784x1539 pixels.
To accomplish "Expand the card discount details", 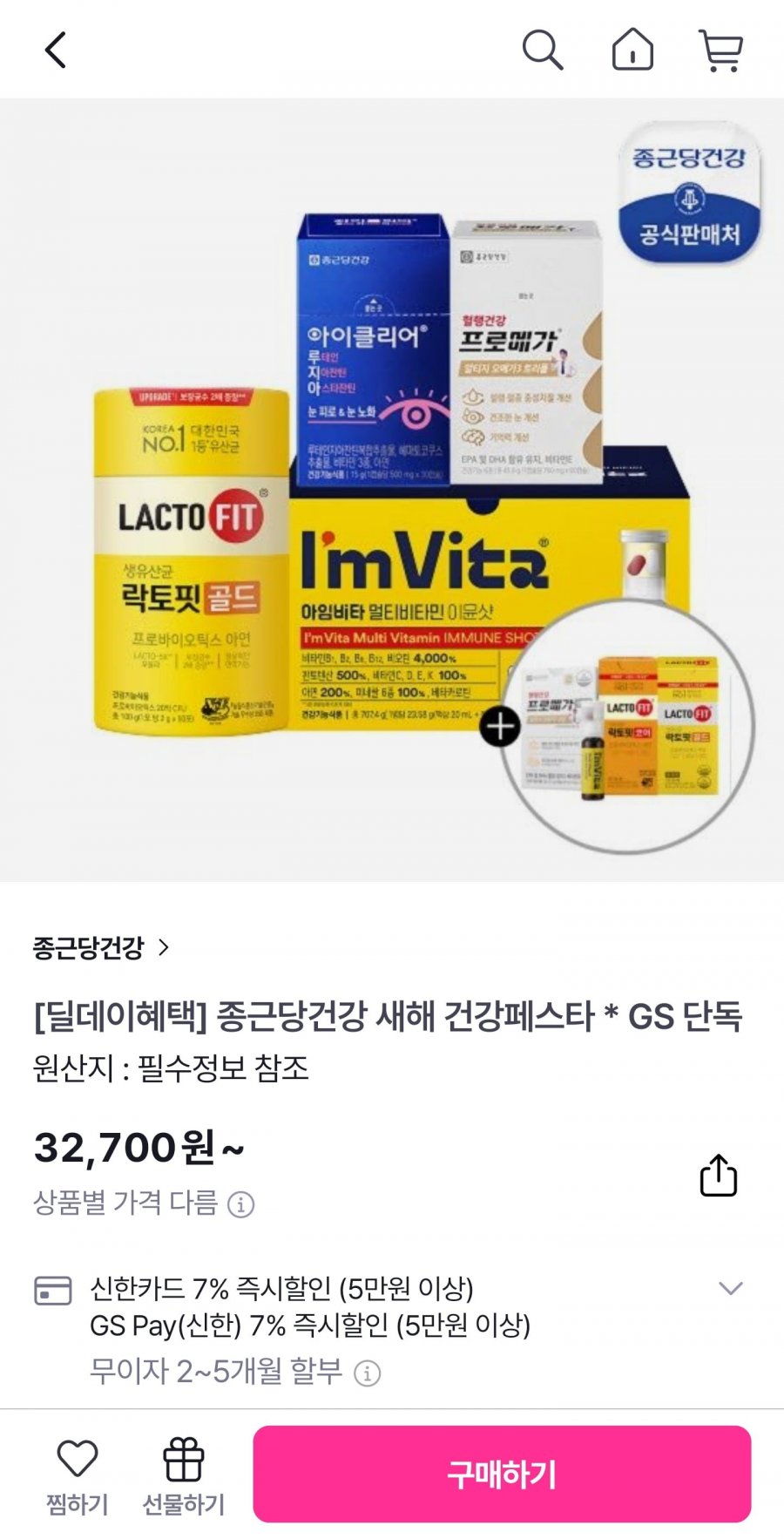I will (730, 1288).
